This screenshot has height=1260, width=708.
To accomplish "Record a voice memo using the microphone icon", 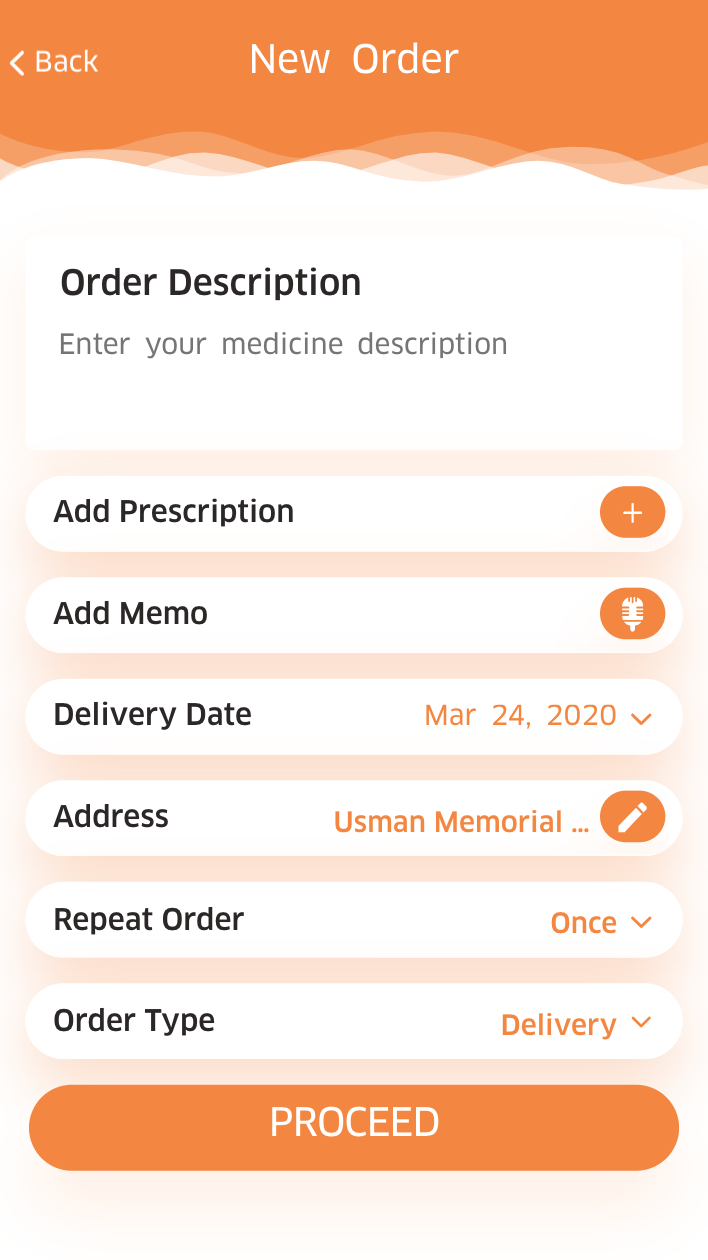I will click(x=632, y=614).
